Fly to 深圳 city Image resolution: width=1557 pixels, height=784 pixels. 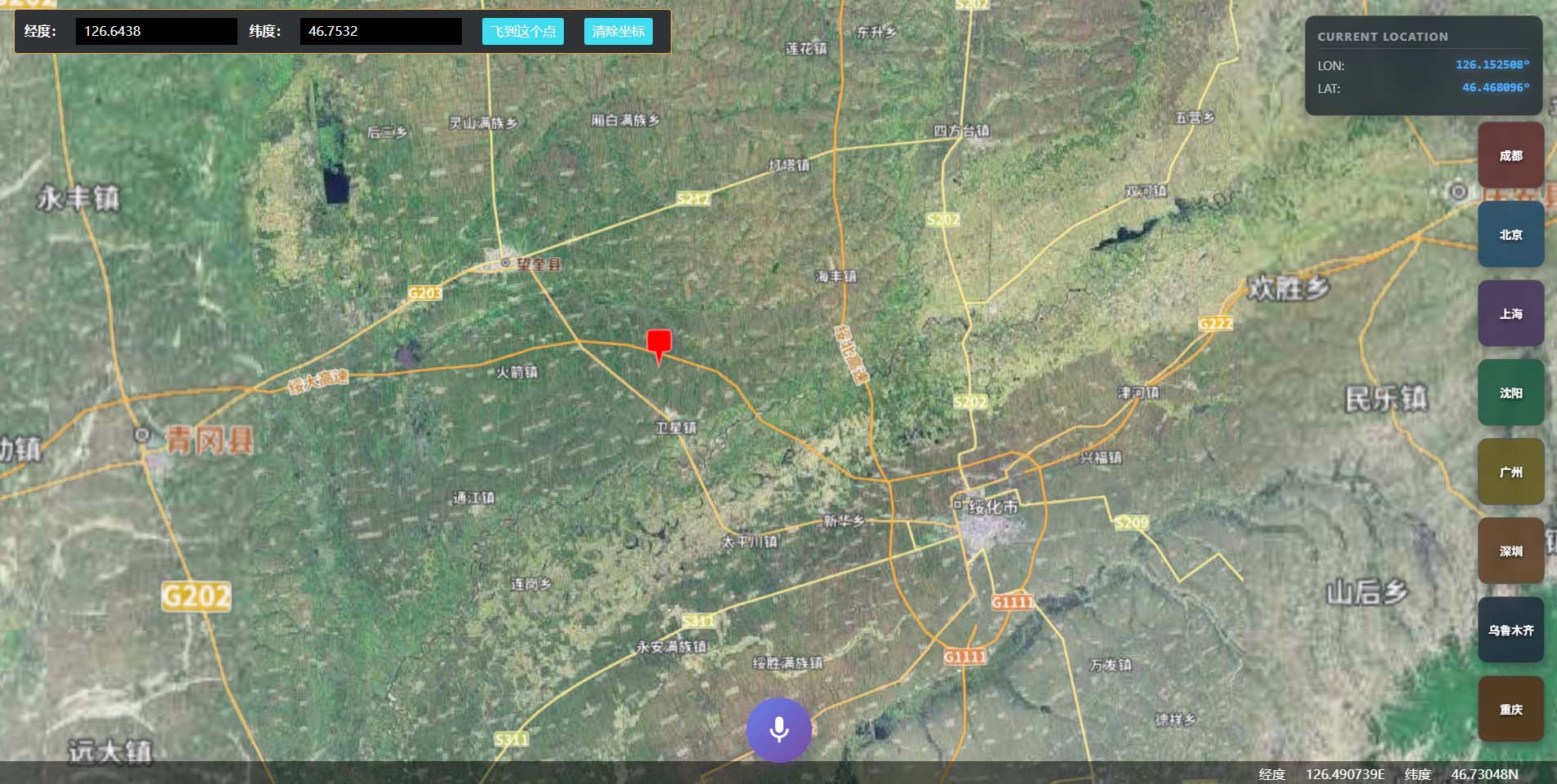[1510, 551]
